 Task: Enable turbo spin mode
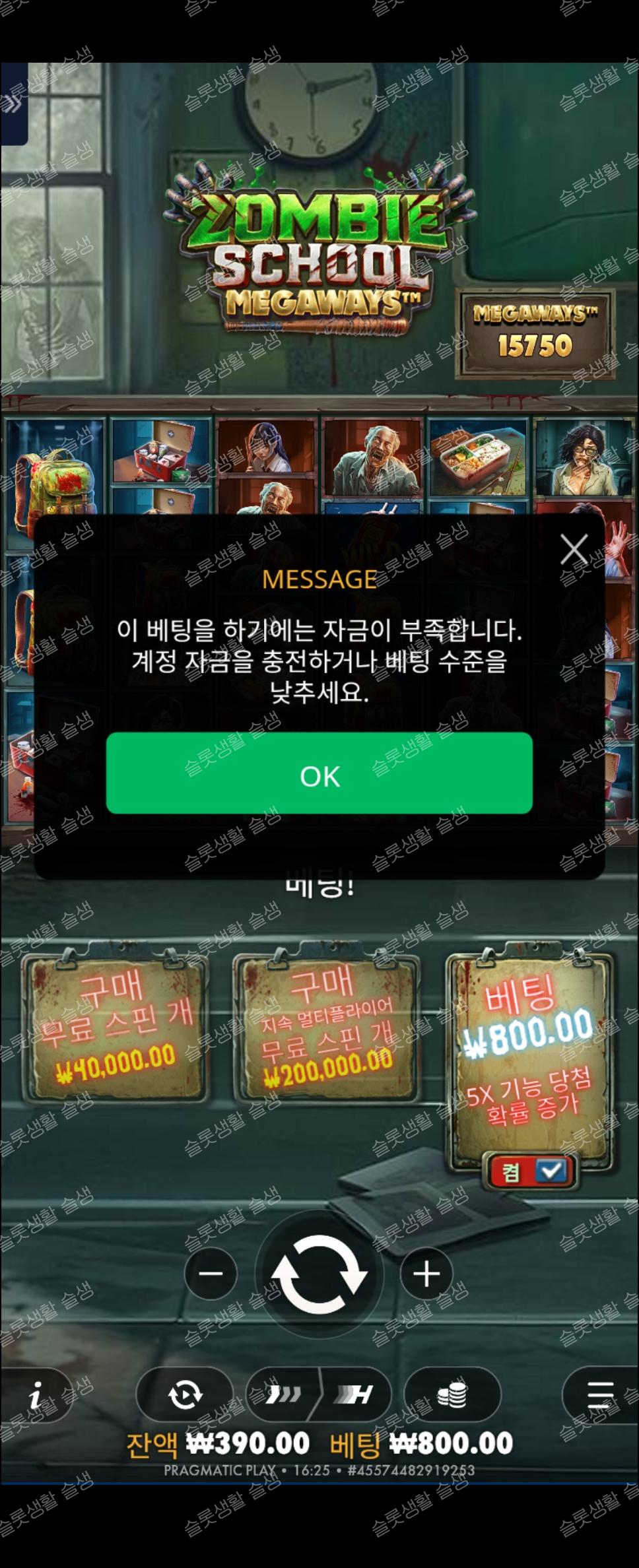[354, 1394]
